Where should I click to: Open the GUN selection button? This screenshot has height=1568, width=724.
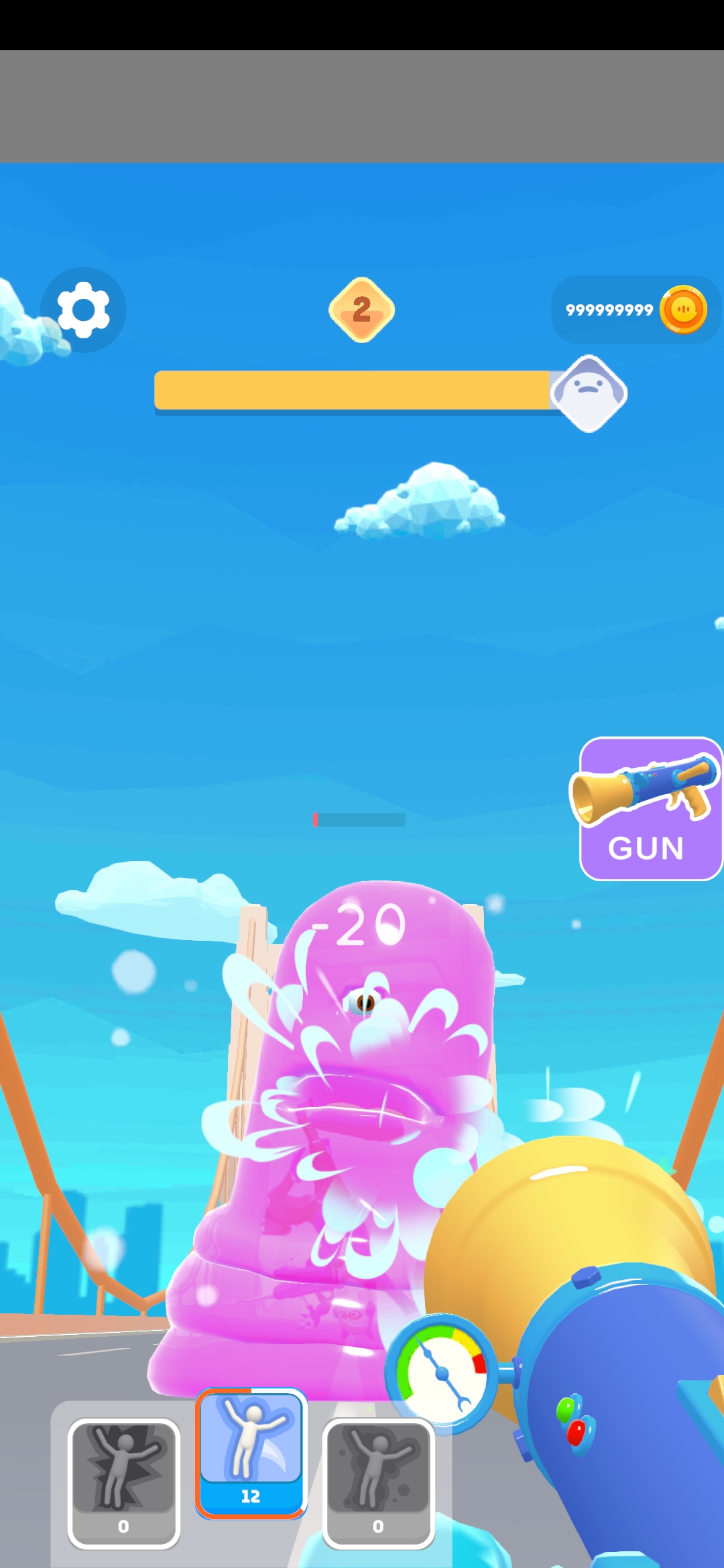(649, 809)
